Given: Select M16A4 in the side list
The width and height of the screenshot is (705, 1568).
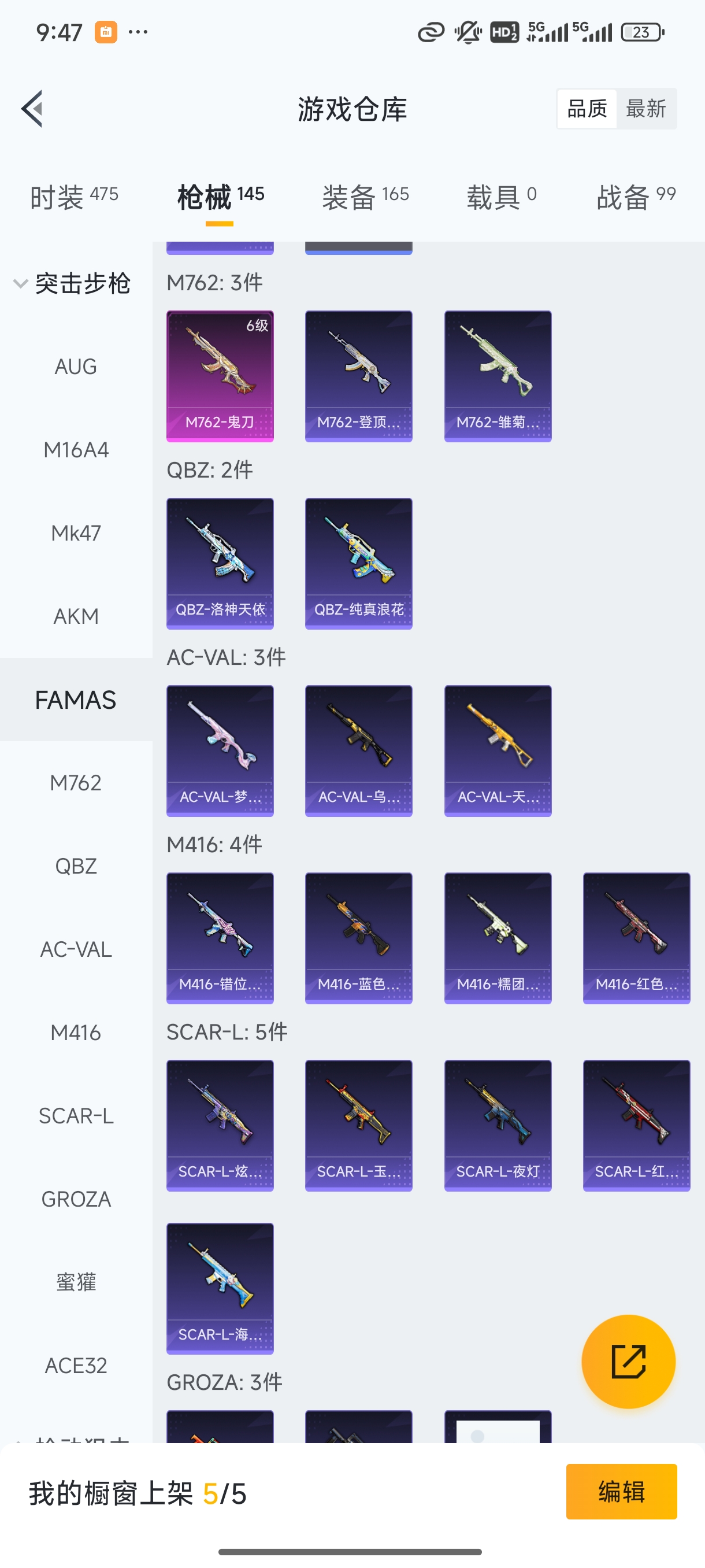Looking at the screenshot, I should tap(76, 450).
